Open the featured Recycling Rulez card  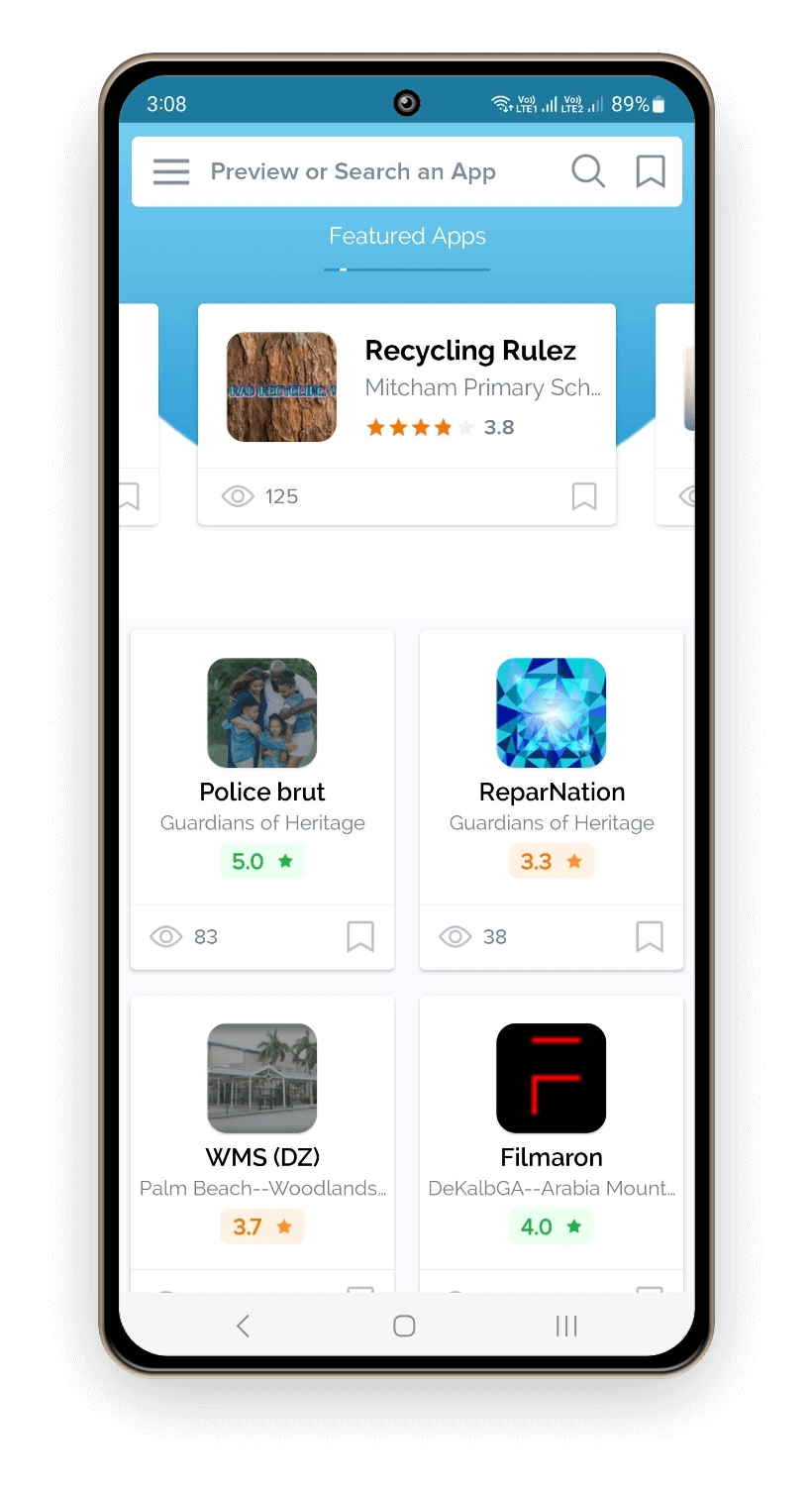pyautogui.click(x=407, y=387)
